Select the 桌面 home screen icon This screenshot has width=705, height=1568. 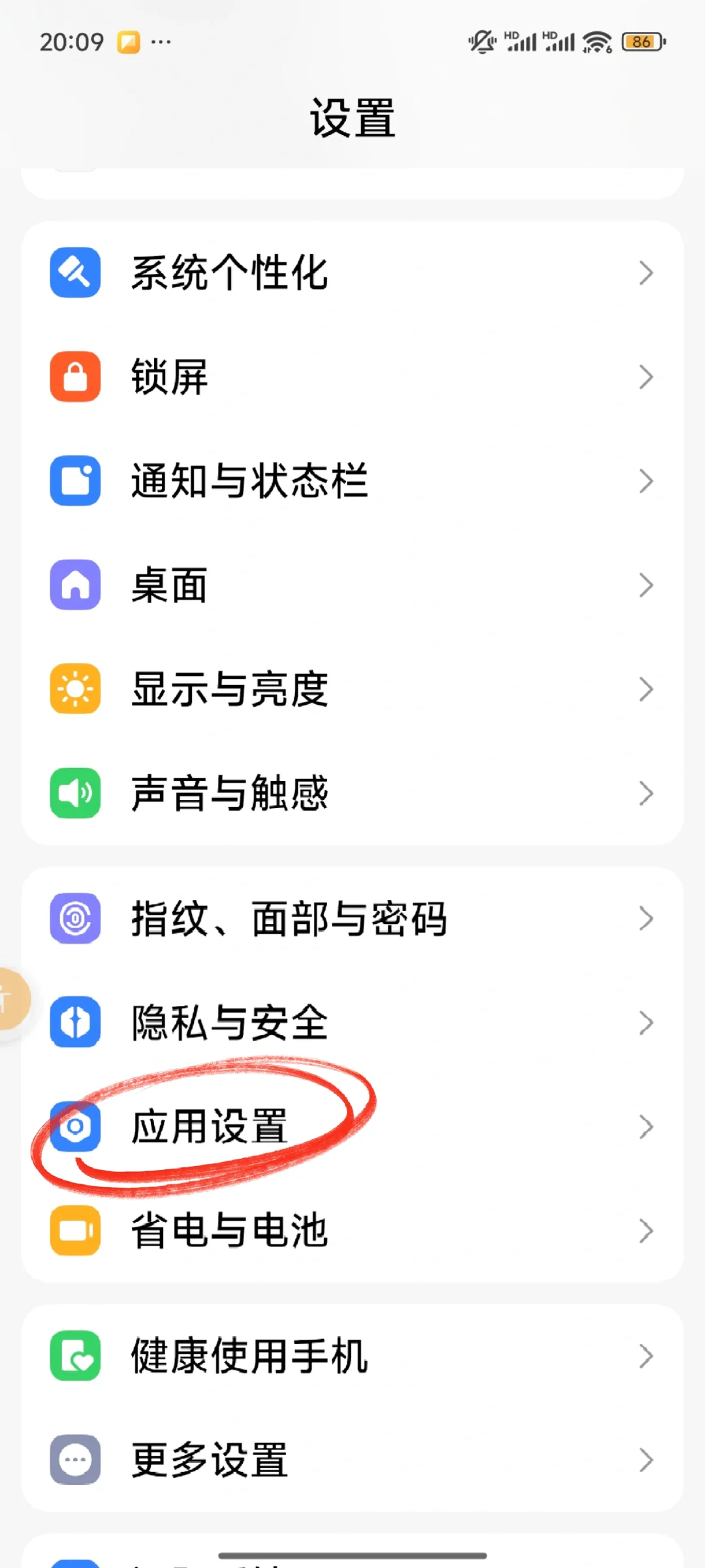pos(74,585)
